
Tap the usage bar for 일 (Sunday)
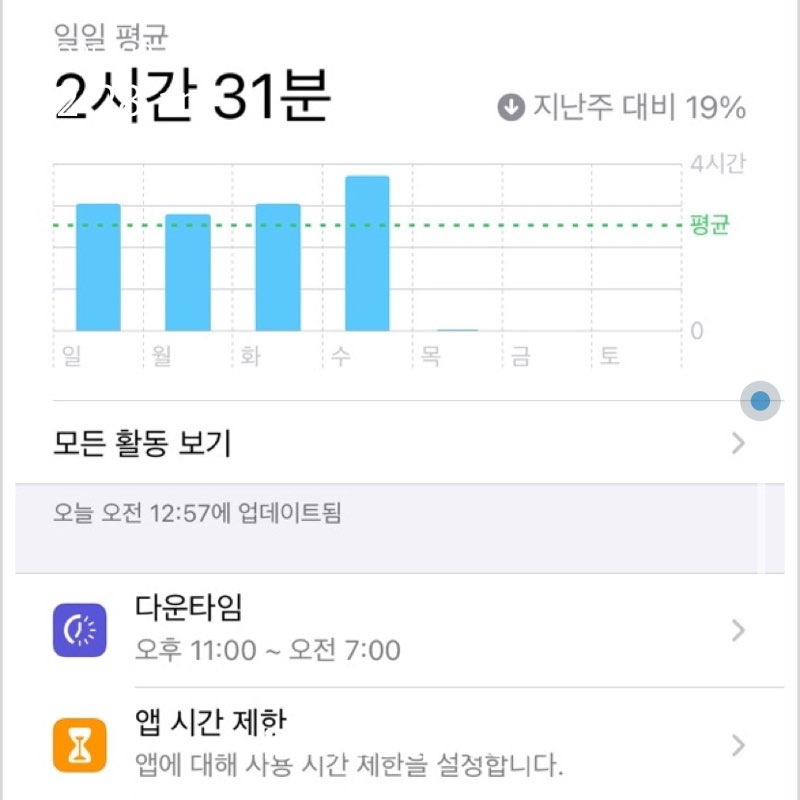pyautogui.click(x=98, y=267)
